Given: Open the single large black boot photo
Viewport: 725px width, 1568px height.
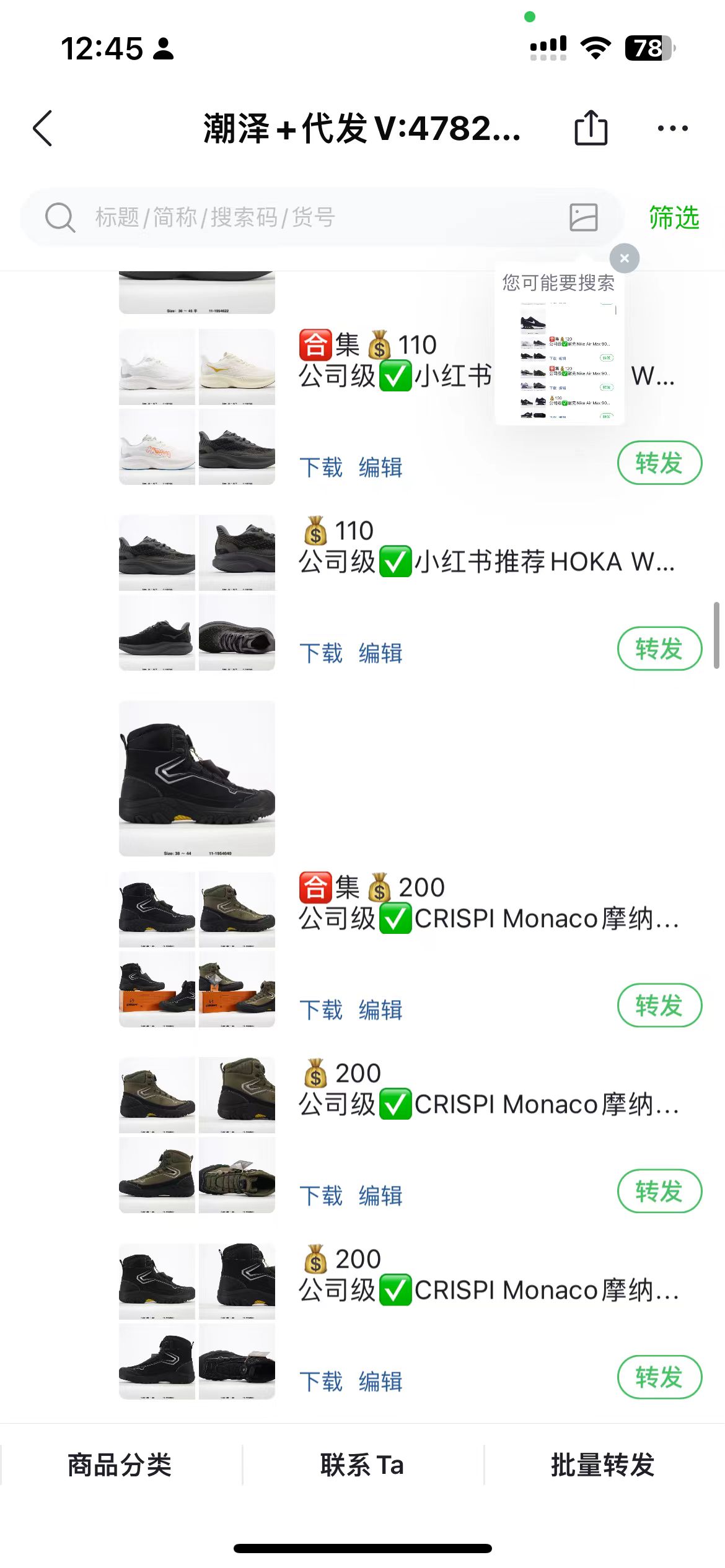Looking at the screenshot, I should (x=197, y=778).
